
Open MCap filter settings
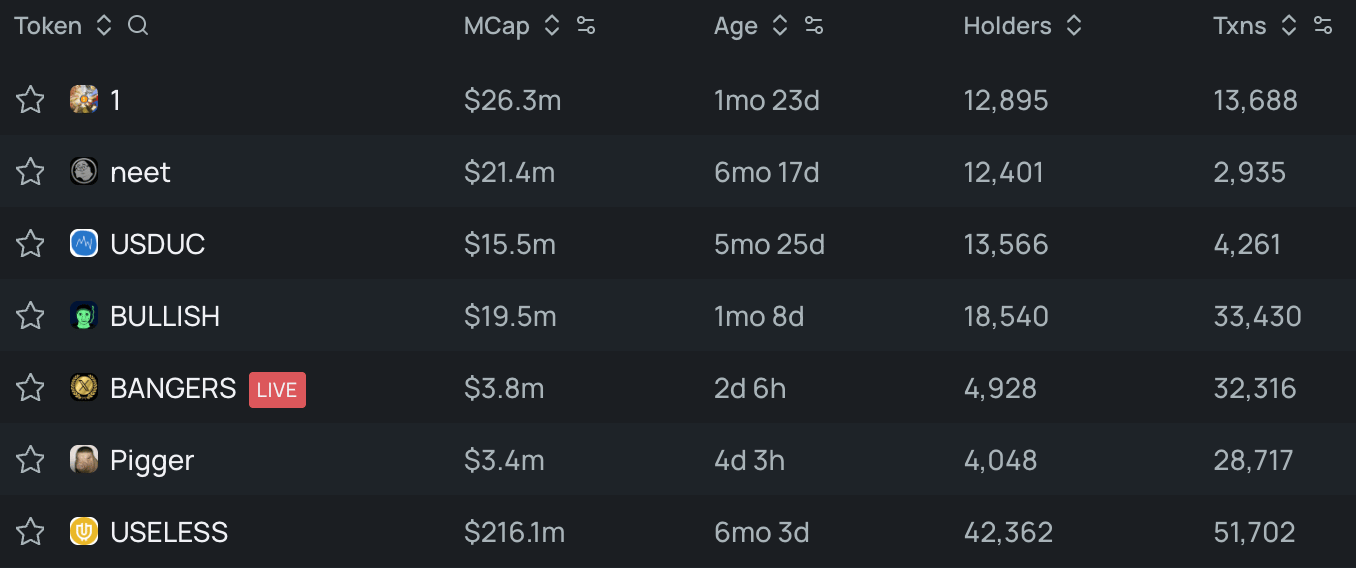point(586,26)
